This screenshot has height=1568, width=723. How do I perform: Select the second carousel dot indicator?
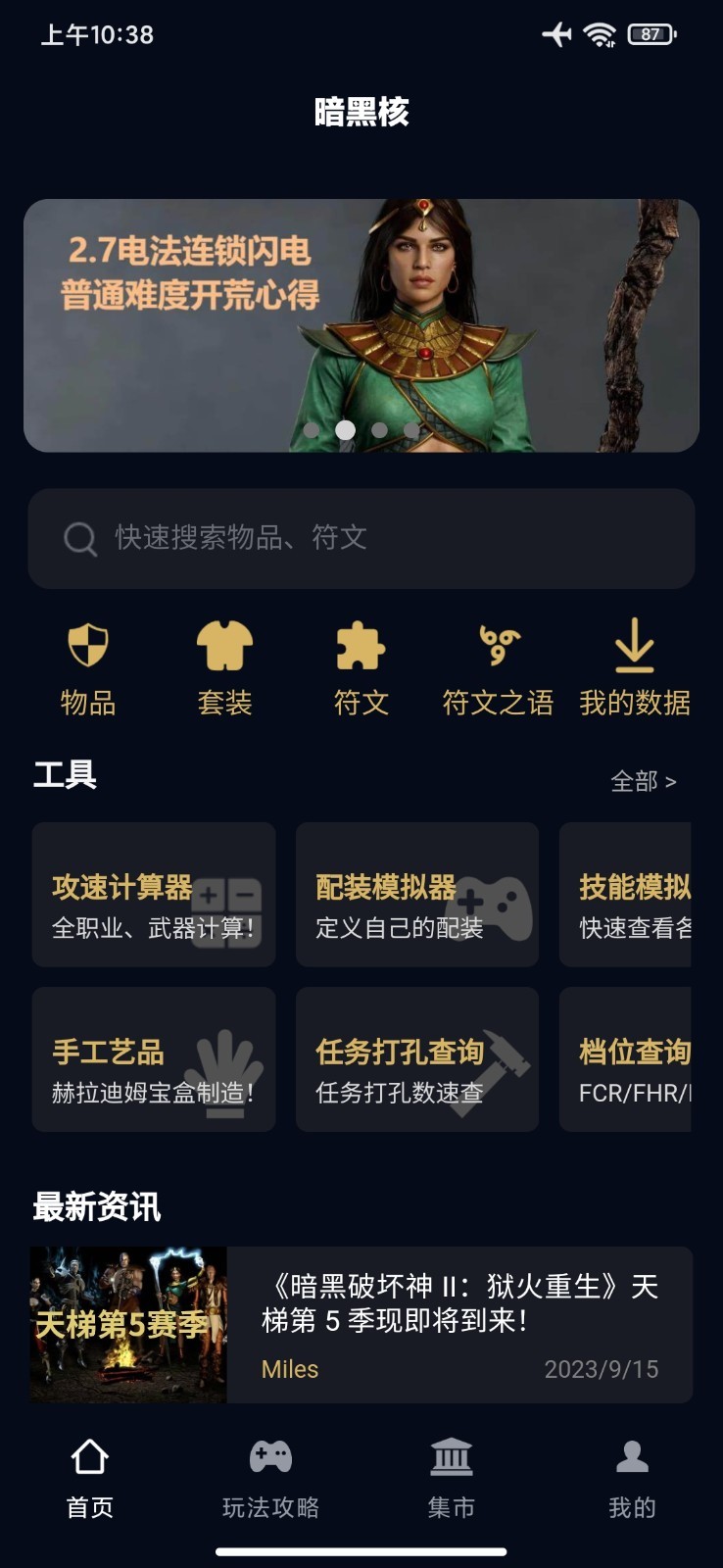click(x=345, y=428)
